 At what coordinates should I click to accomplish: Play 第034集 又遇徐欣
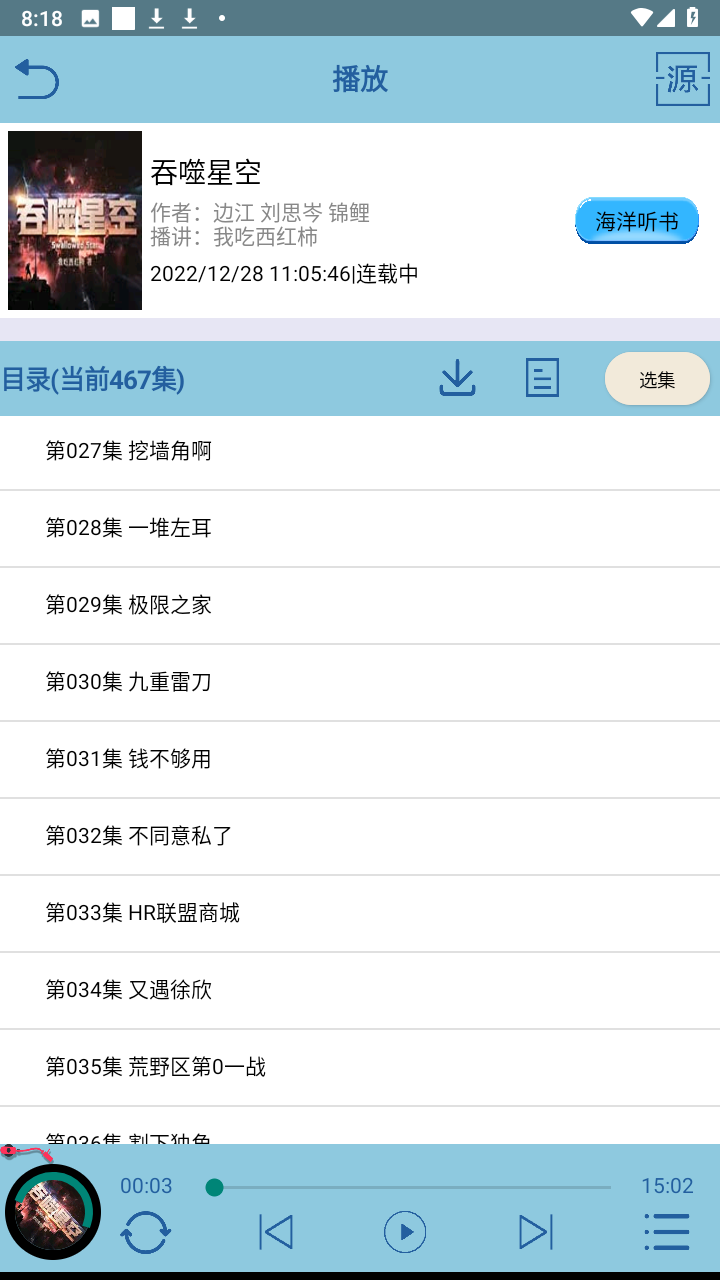point(360,991)
